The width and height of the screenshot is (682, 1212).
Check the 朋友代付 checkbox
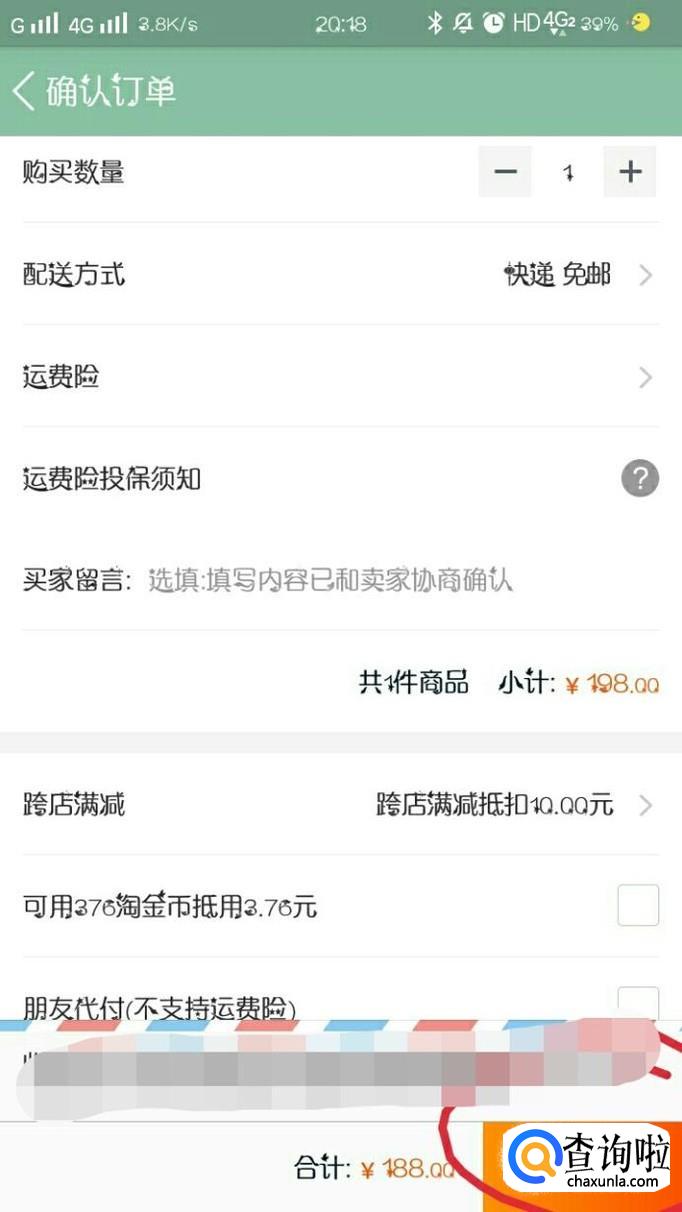coord(638,1003)
